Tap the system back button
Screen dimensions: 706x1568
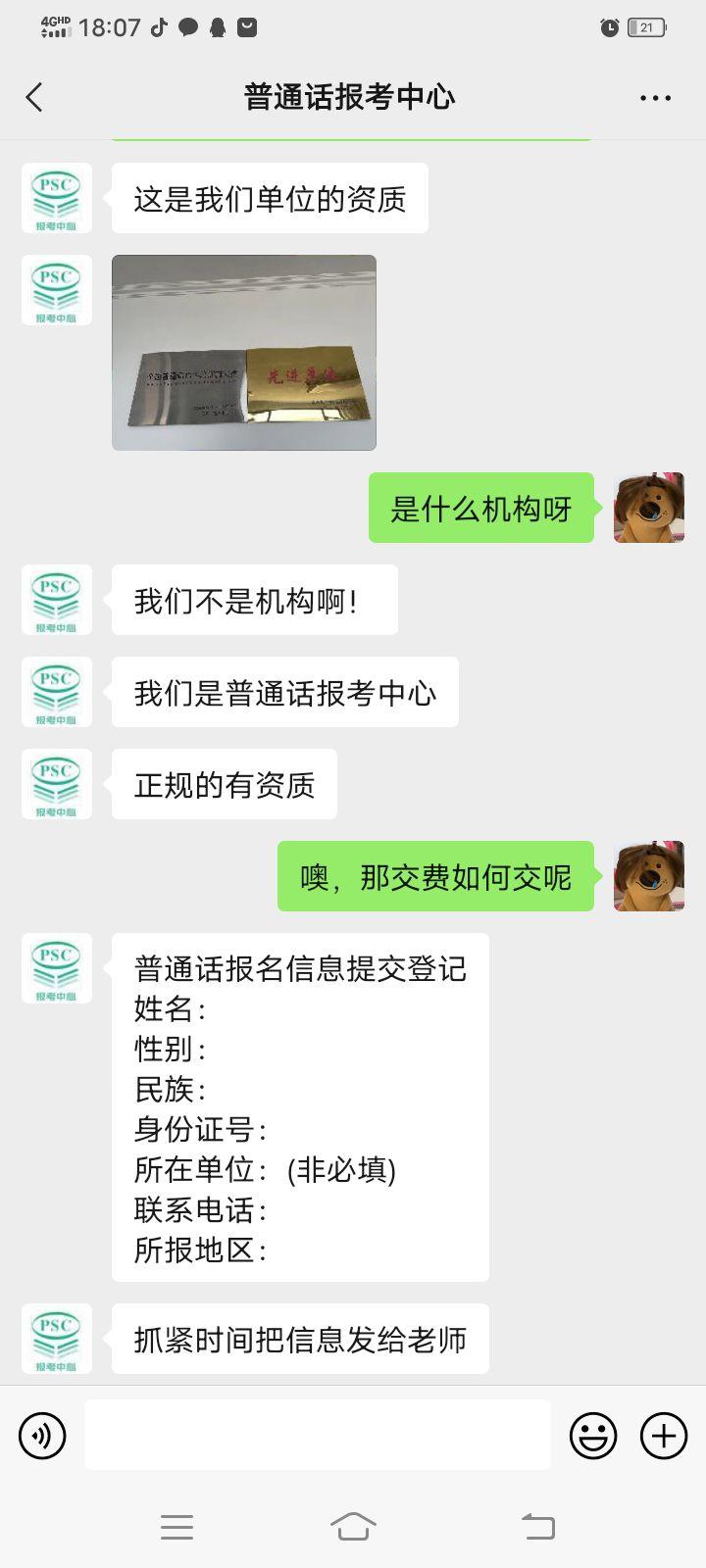(537, 1526)
